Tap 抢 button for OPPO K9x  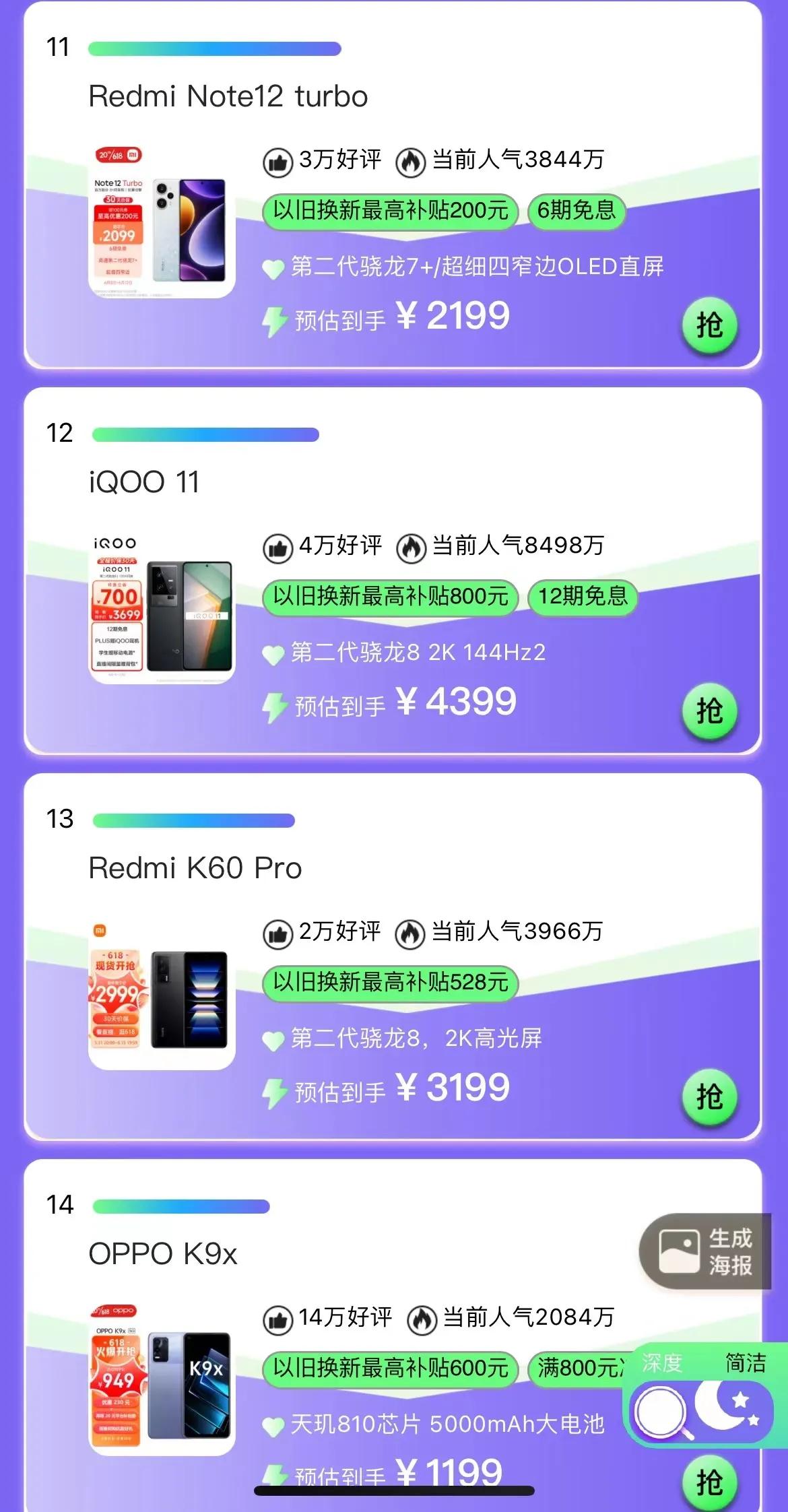[709, 1483]
